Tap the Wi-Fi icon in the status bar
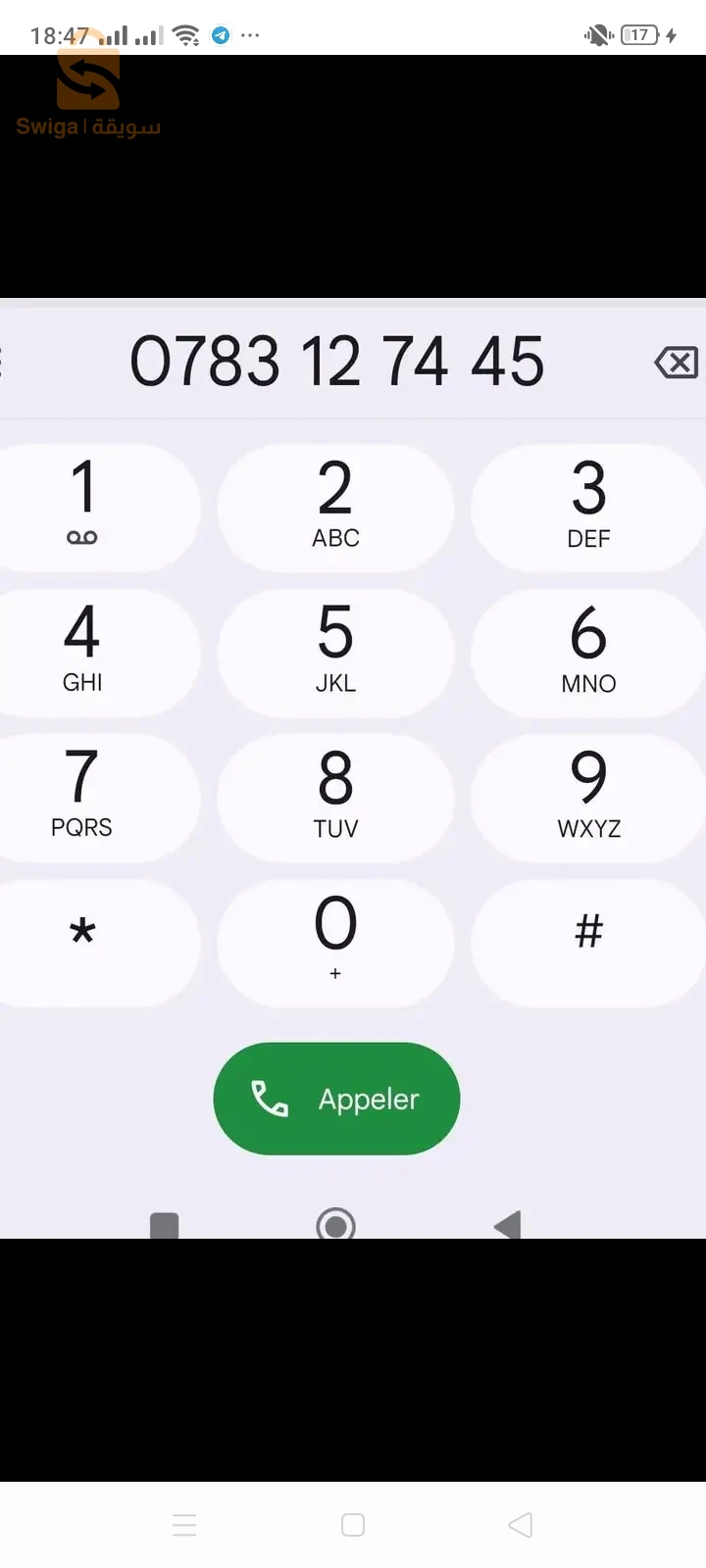This screenshot has width=706, height=1568. [x=182, y=32]
